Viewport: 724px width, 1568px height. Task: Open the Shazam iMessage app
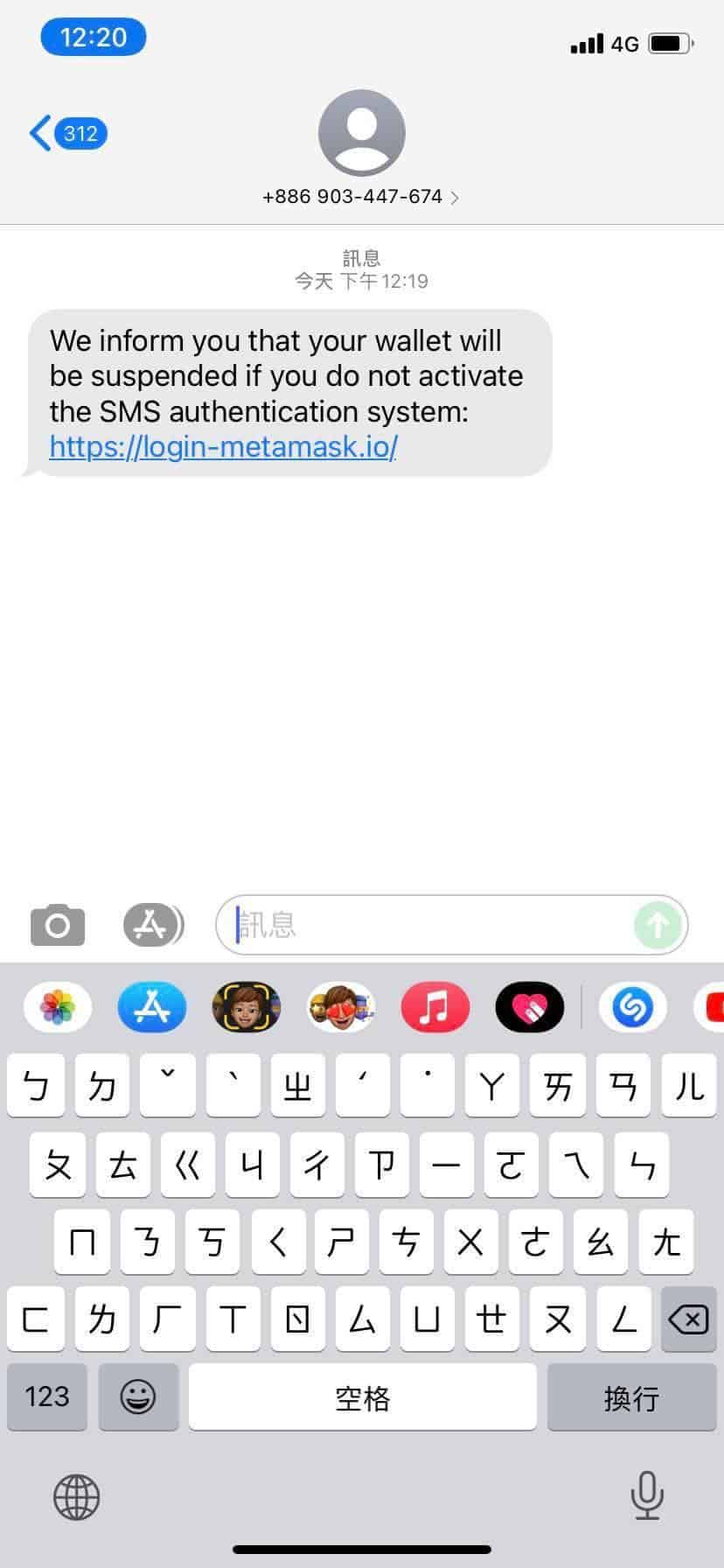point(633,1008)
